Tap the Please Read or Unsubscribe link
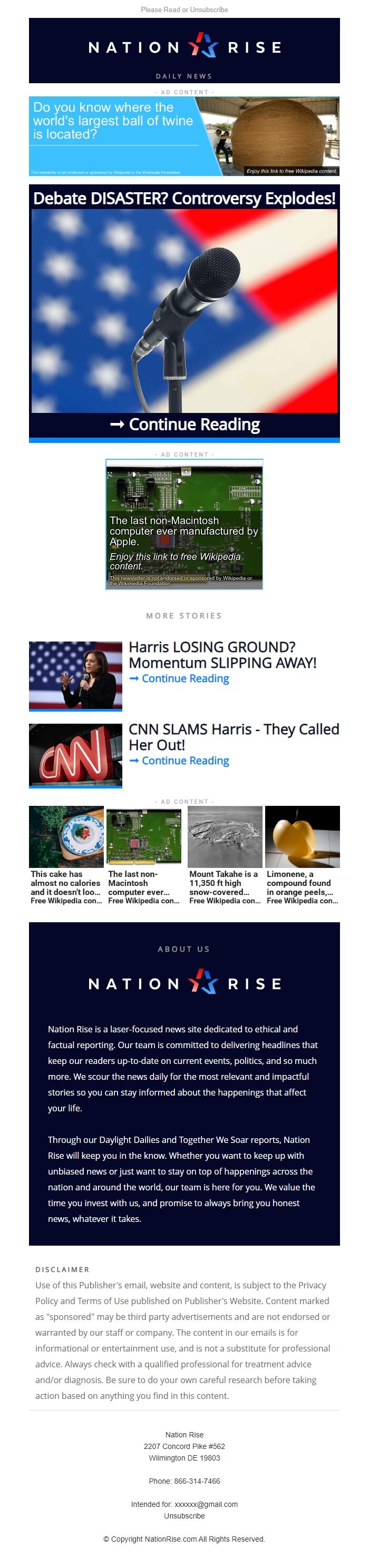 pyautogui.click(x=184, y=9)
